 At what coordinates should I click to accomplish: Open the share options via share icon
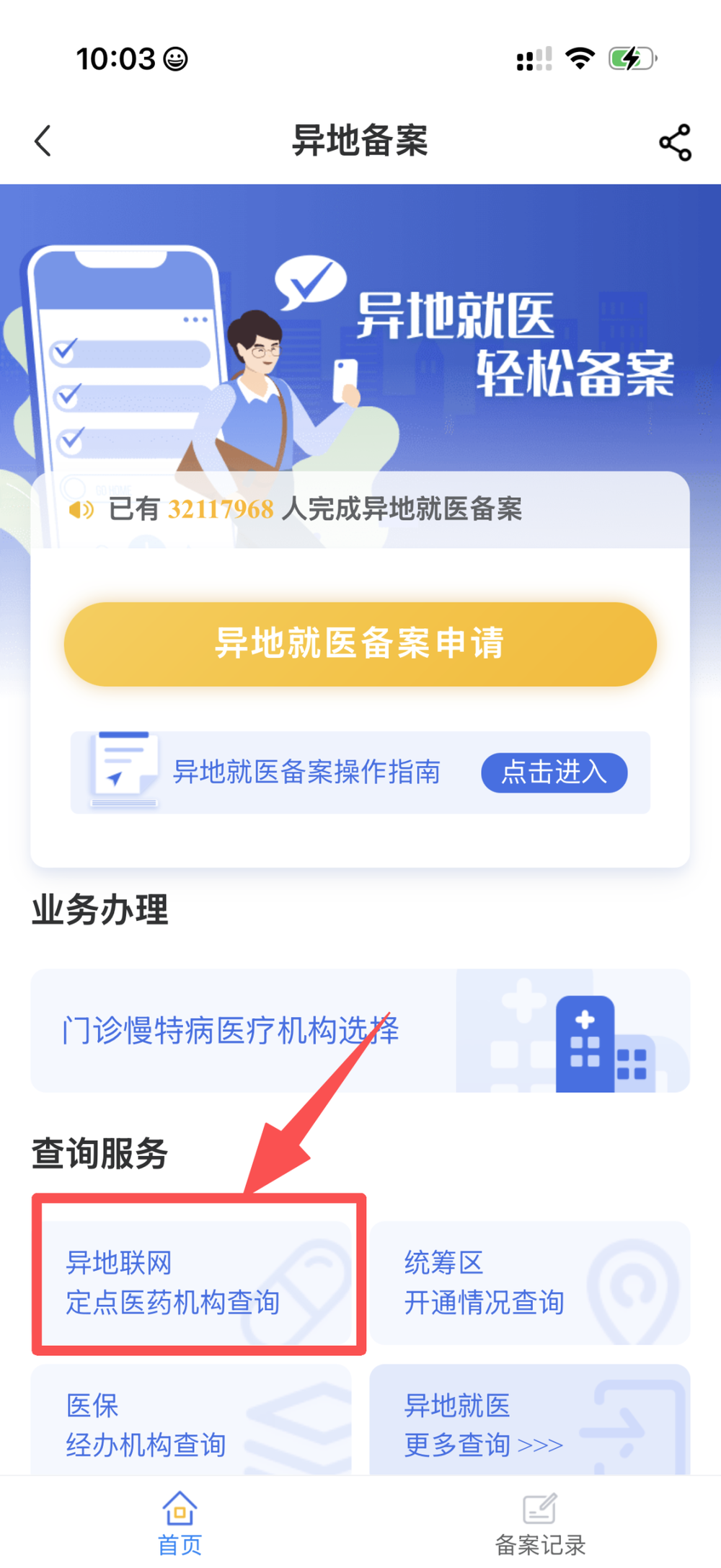coord(673,143)
